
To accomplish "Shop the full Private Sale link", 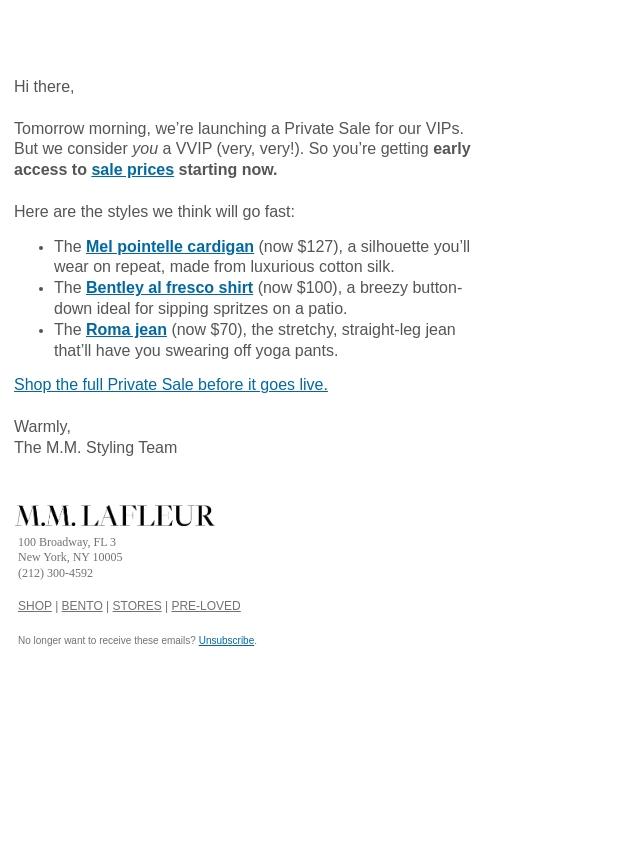I will point(170,385).
